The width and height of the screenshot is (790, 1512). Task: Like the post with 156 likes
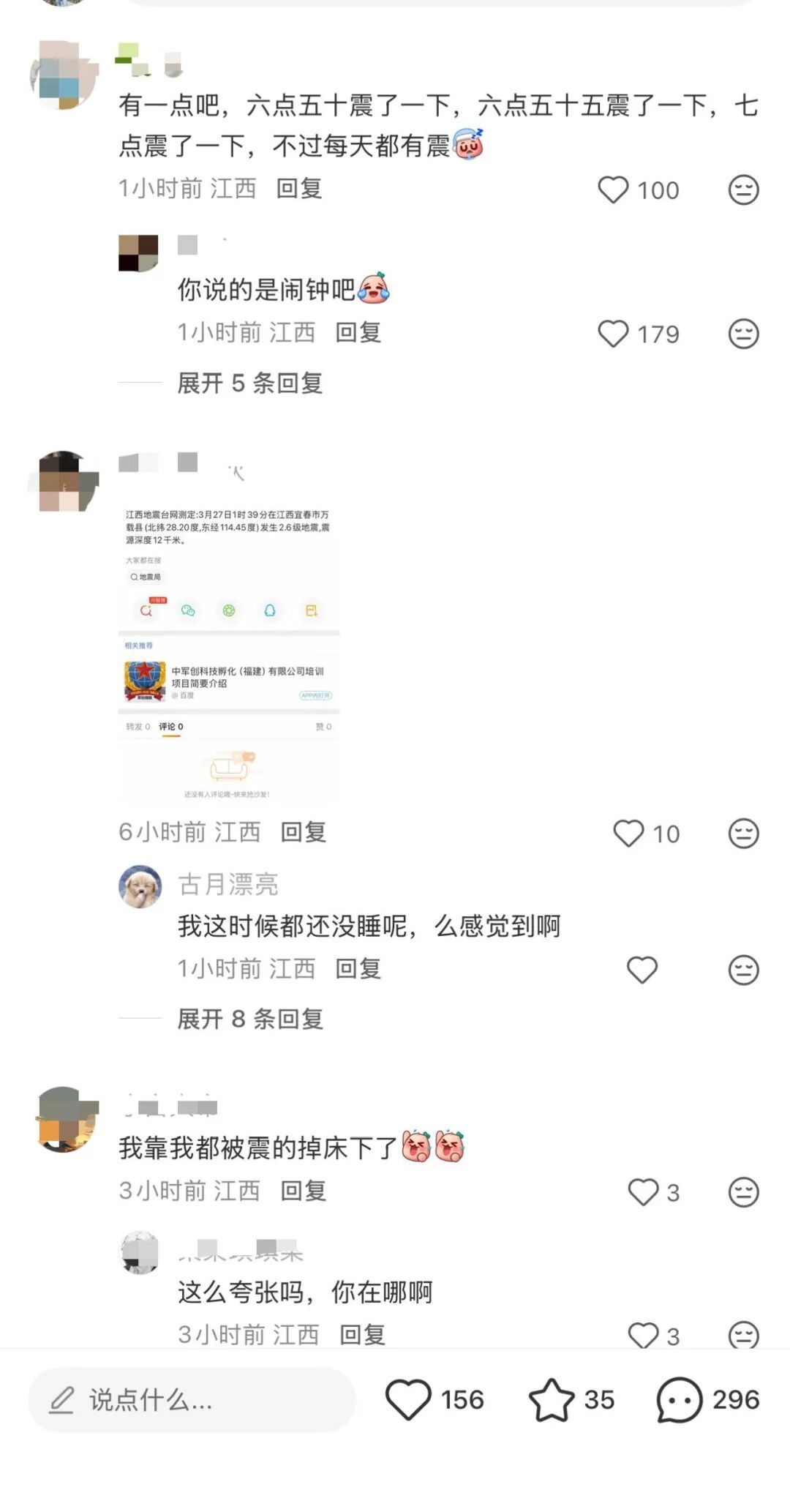[408, 1399]
